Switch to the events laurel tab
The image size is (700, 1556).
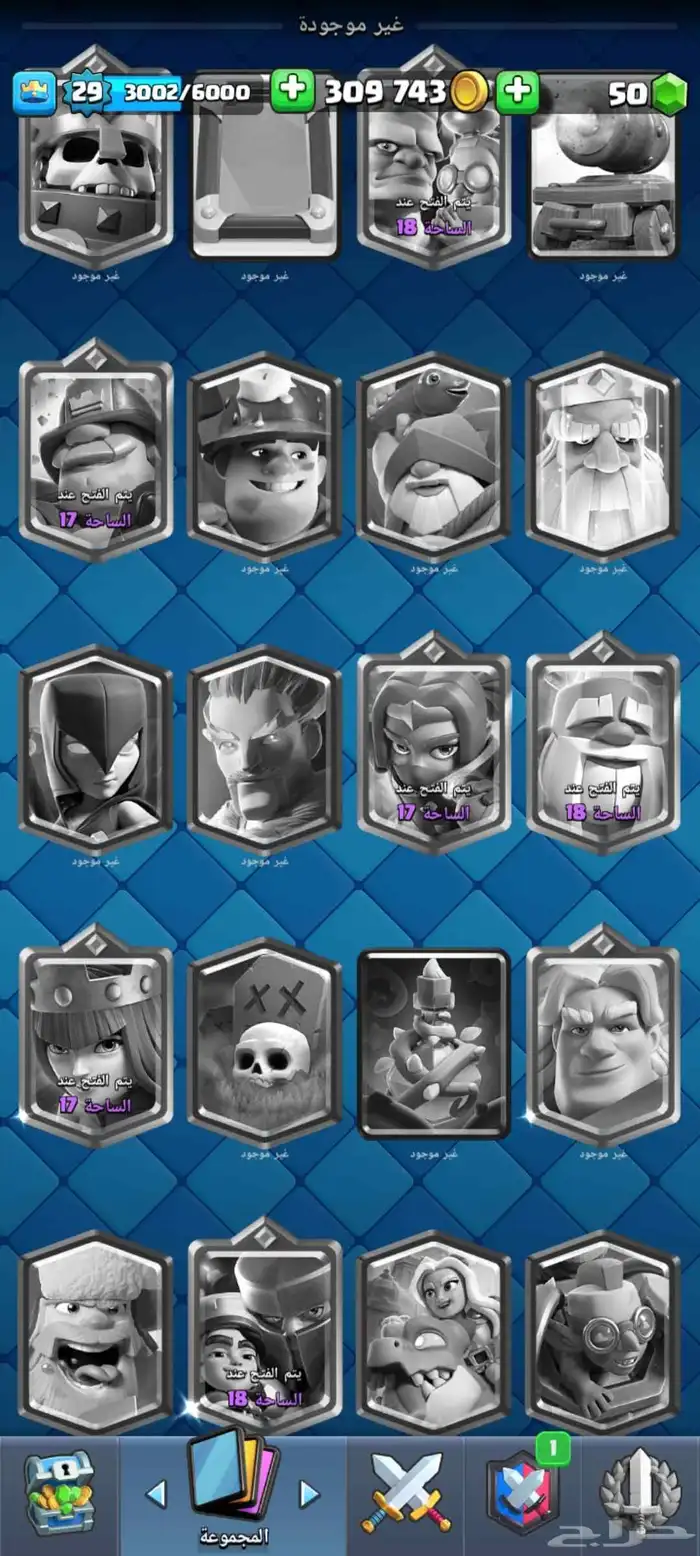point(640,1494)
